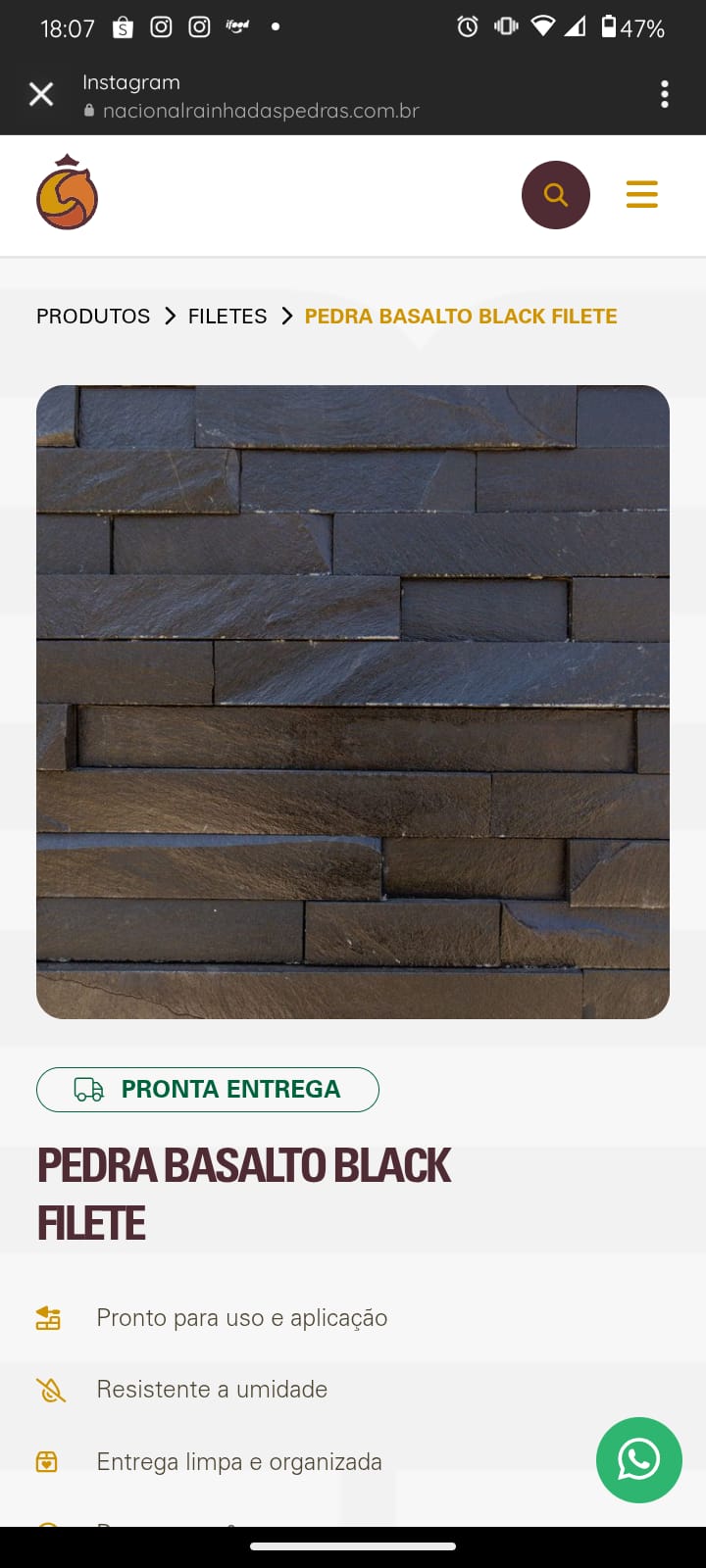The image size is (706, 1568).
Task: Go to the FILETES breadcrumb
Action: [x=227, y=317]
